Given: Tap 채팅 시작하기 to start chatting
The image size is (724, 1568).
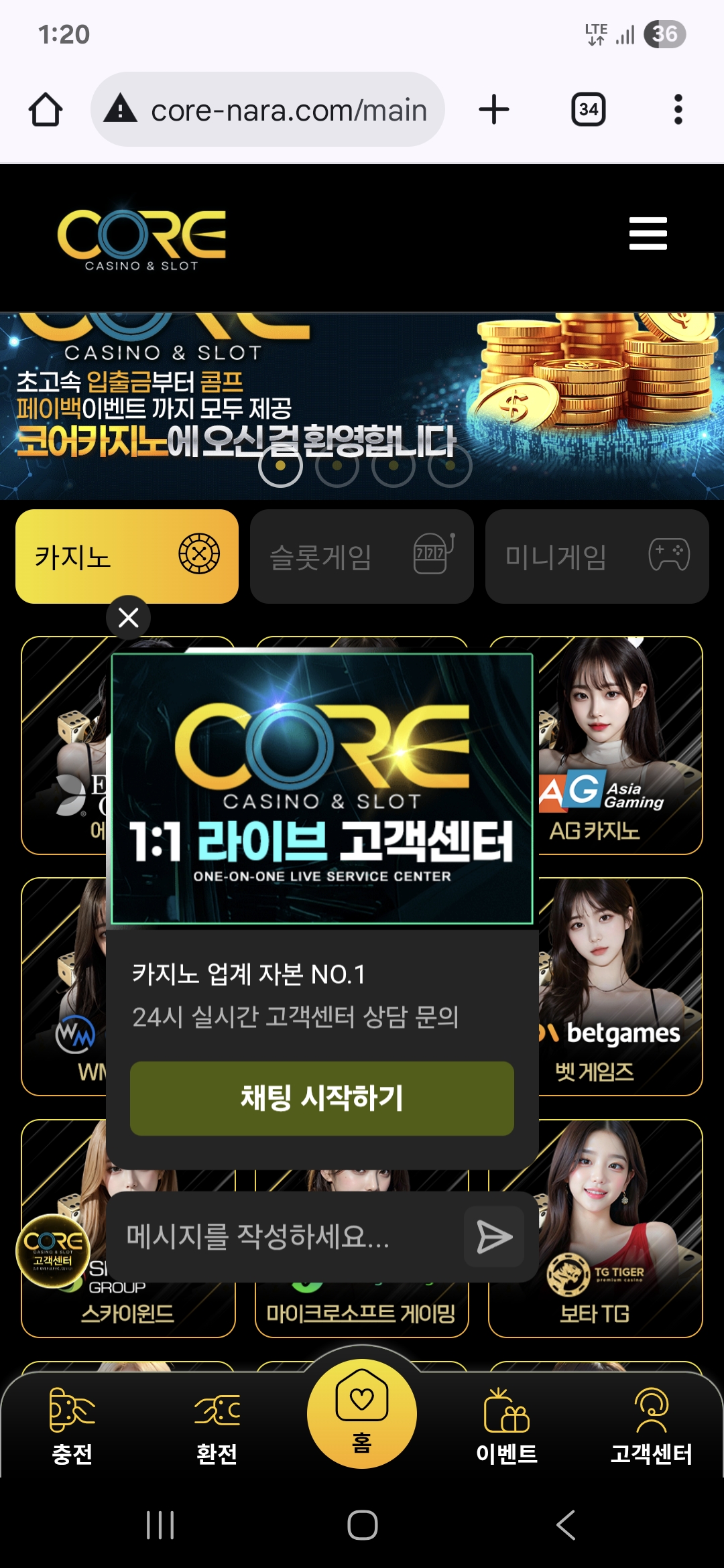Looking at the screenshot, I should [x=322, y=1098].
